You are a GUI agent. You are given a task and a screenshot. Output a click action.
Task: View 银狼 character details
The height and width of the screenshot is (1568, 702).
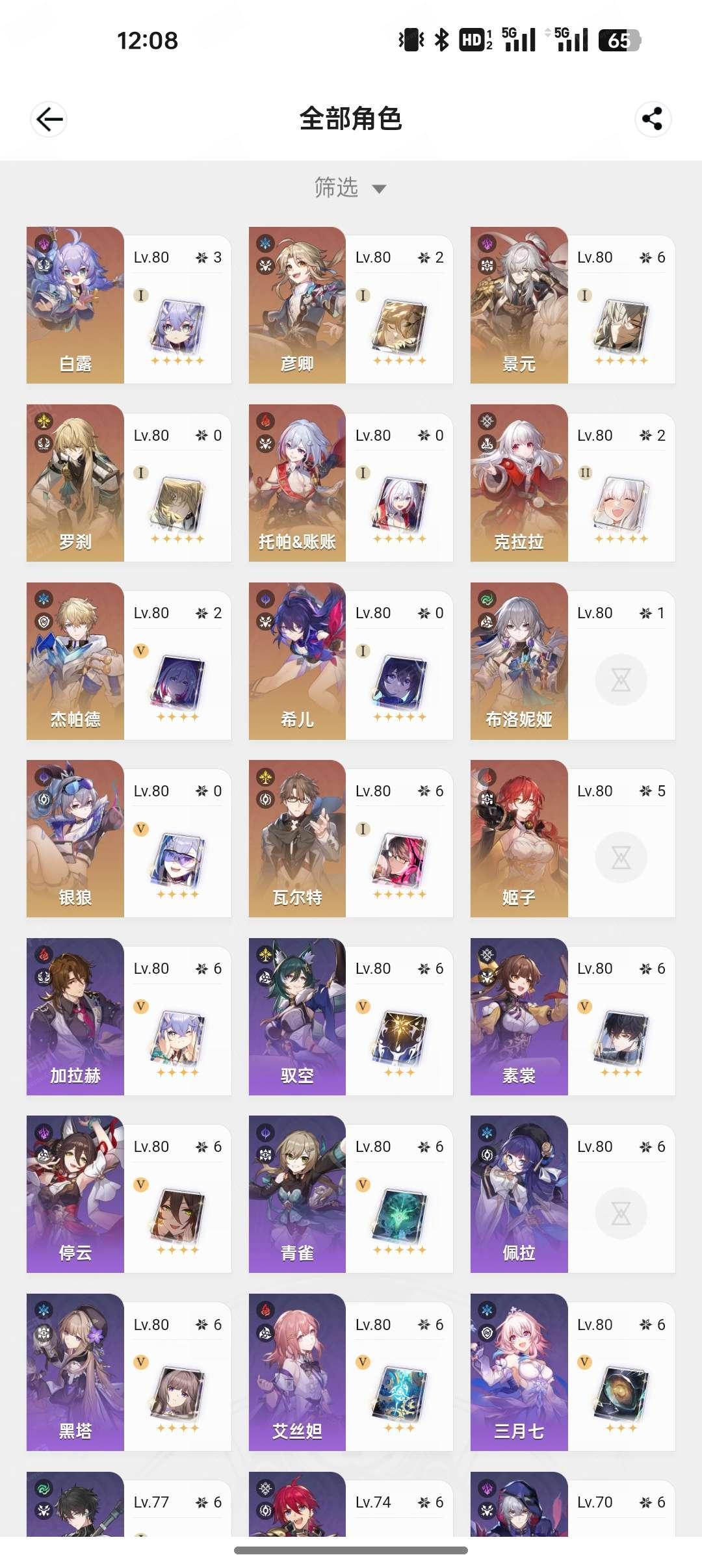[x=129, y=839]
